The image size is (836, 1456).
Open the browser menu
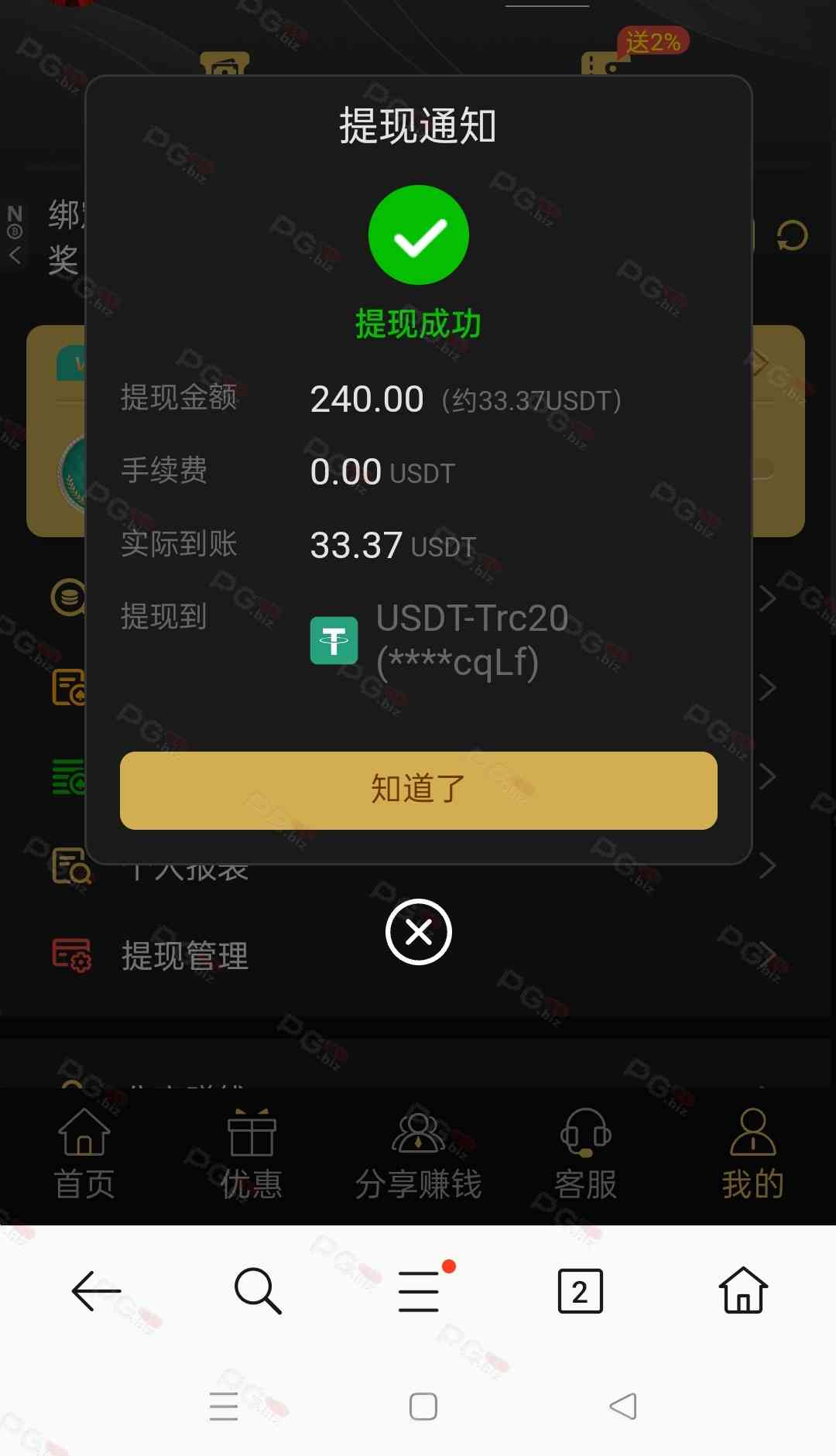coord(420,1291)
